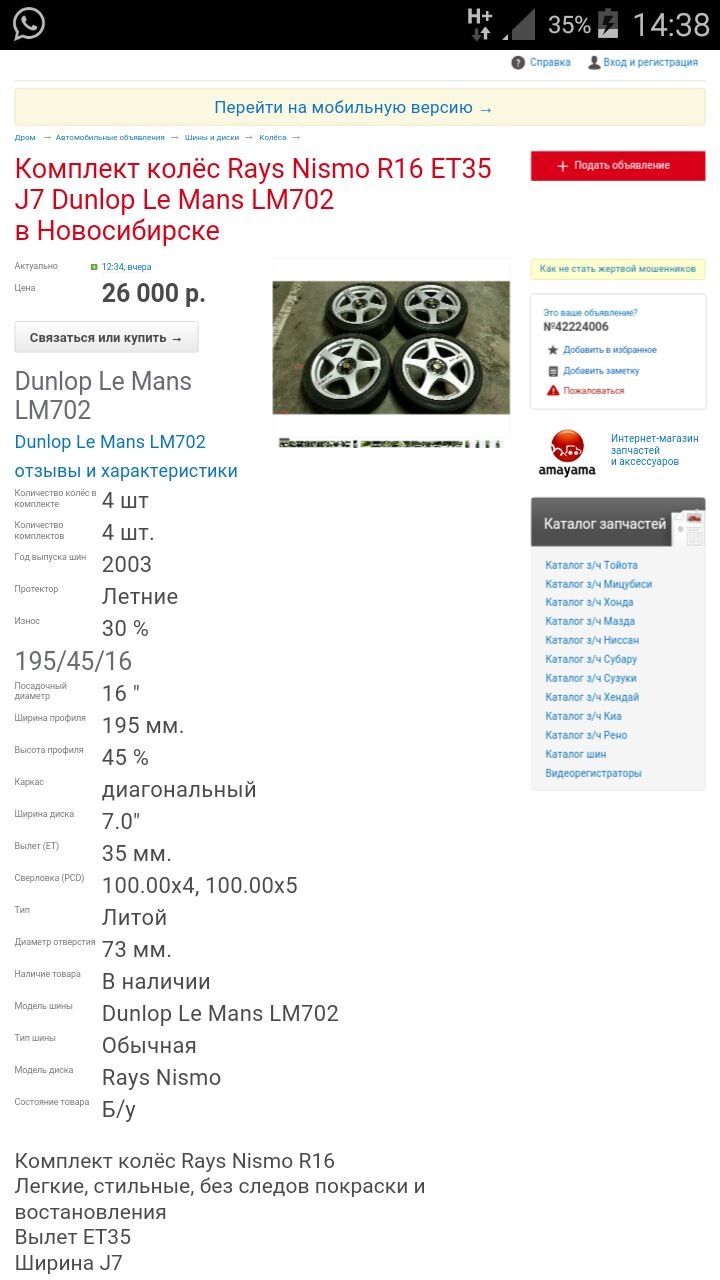This screenshot has width=720, height=1280.
Task: Open Каталог з/ч Ниссан
Action: pos(592,640)
